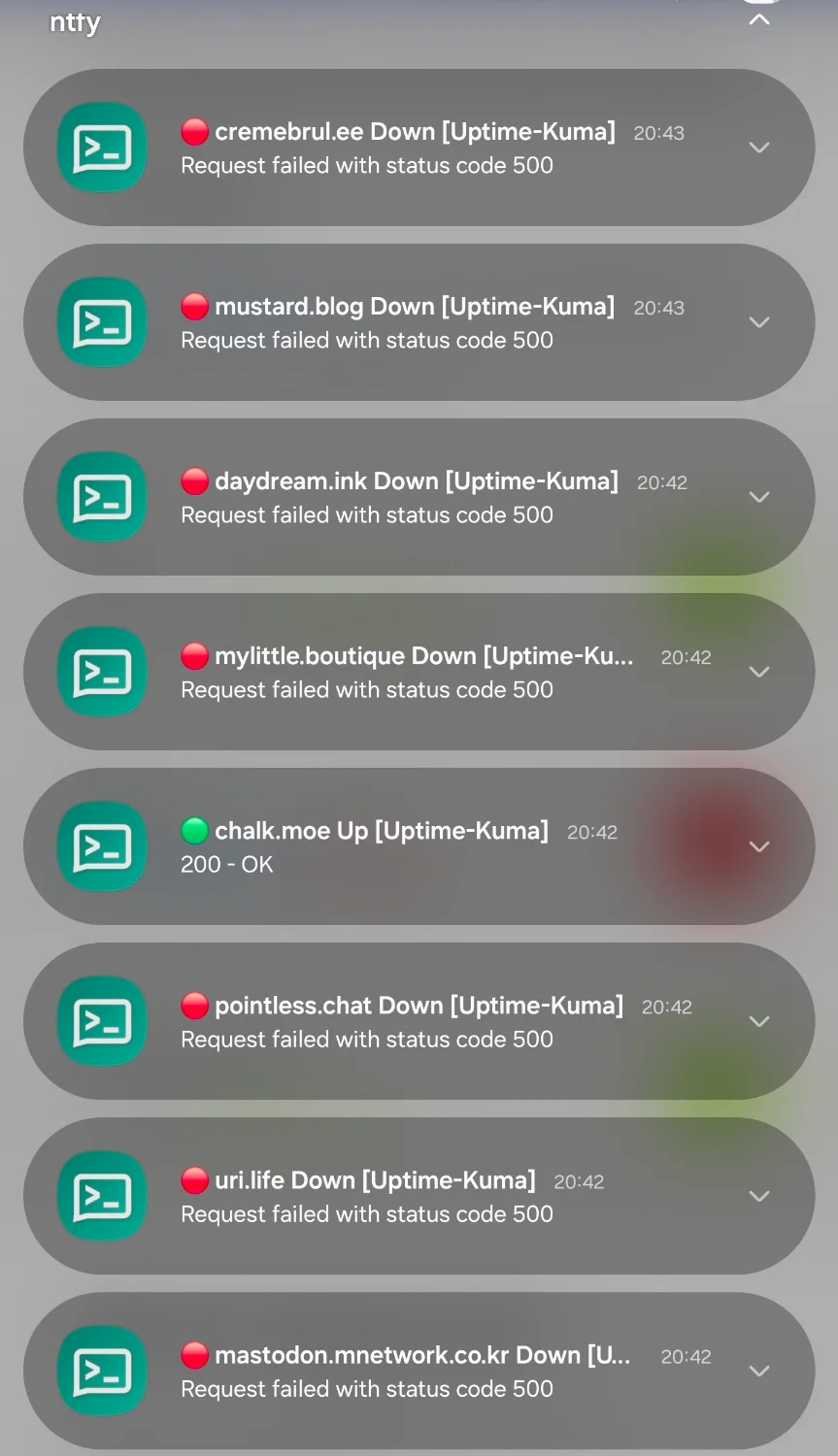Expand the mylittle.boutique notification chevron
Viewport: 838px width, 1456px height.
(x=758, y=672)
